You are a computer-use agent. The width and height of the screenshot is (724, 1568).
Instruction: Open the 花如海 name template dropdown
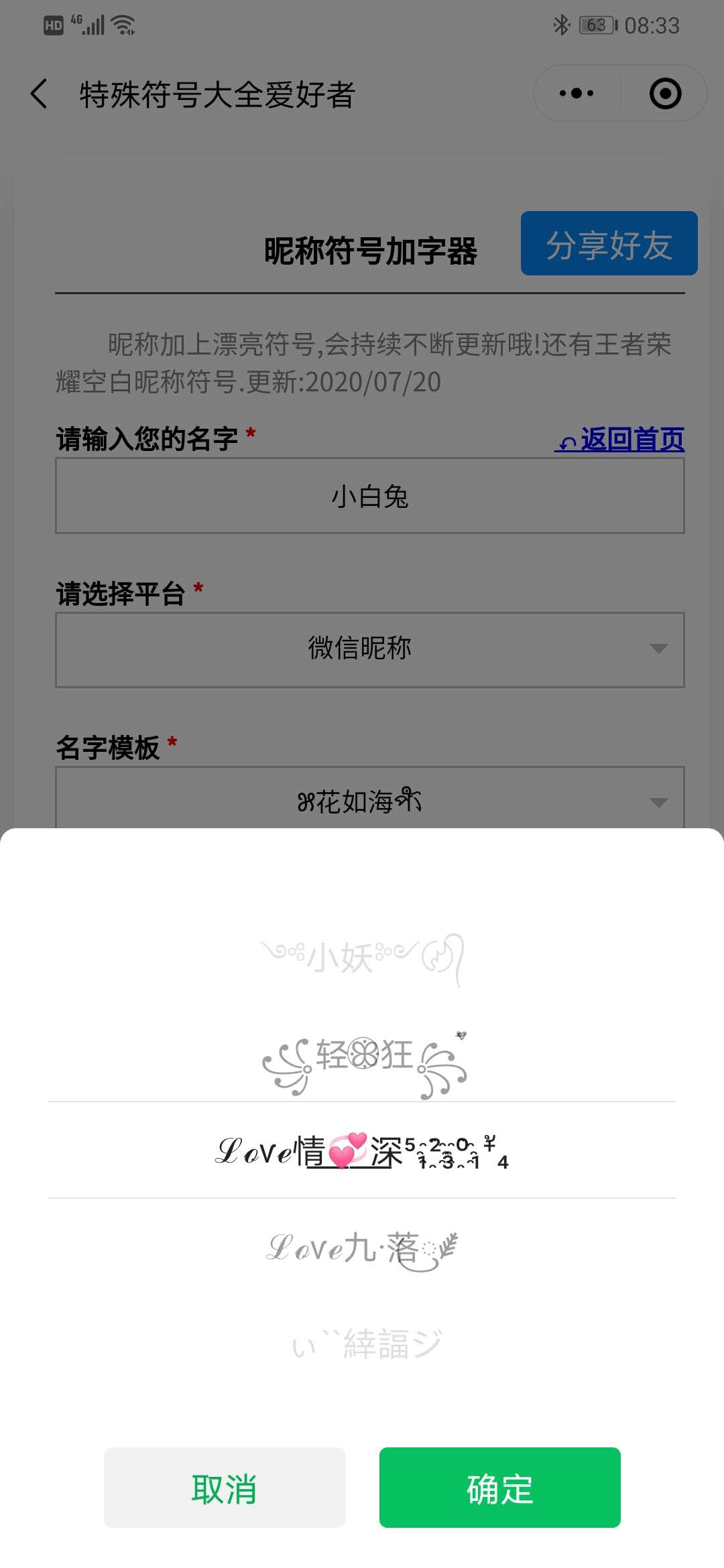369,800
